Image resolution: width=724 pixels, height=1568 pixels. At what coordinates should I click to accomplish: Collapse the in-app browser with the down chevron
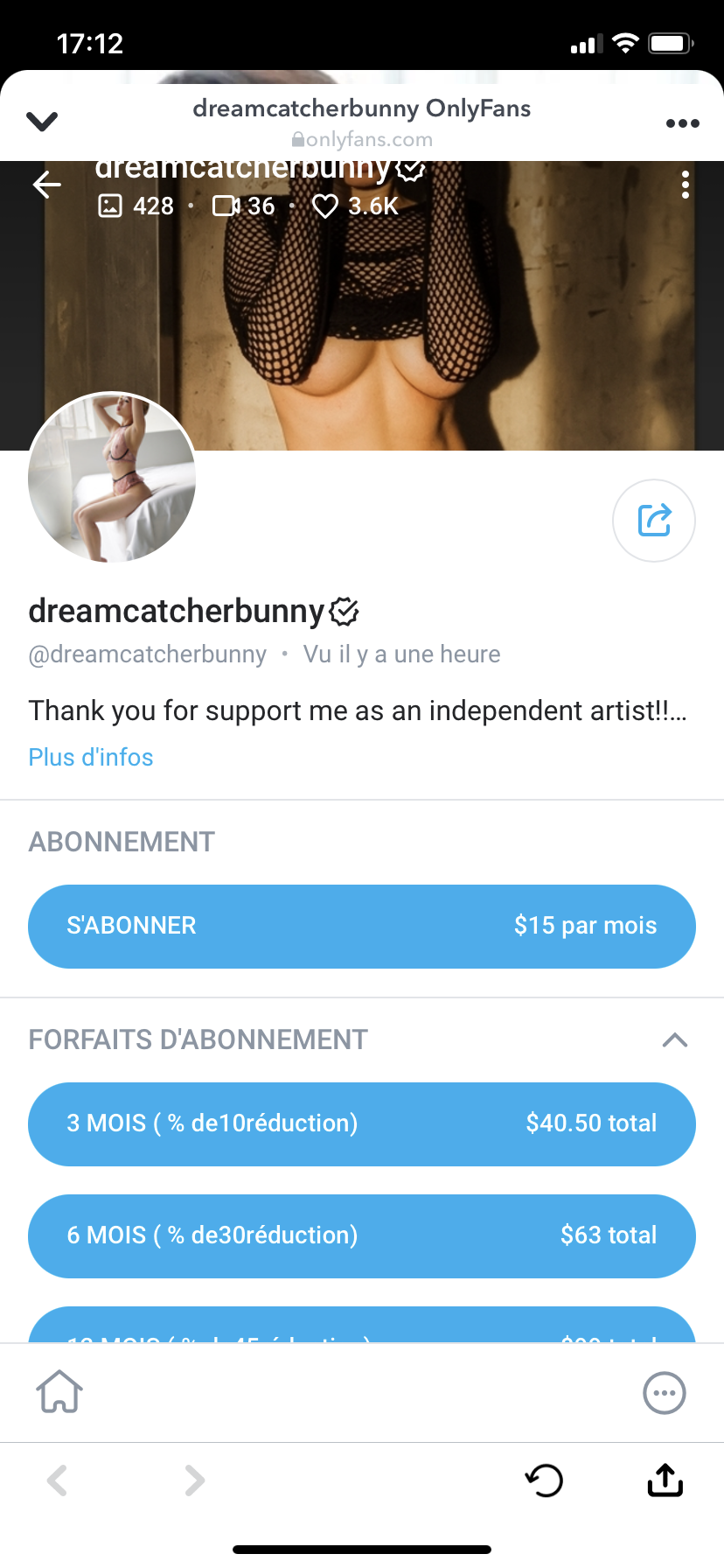(42, 122)
